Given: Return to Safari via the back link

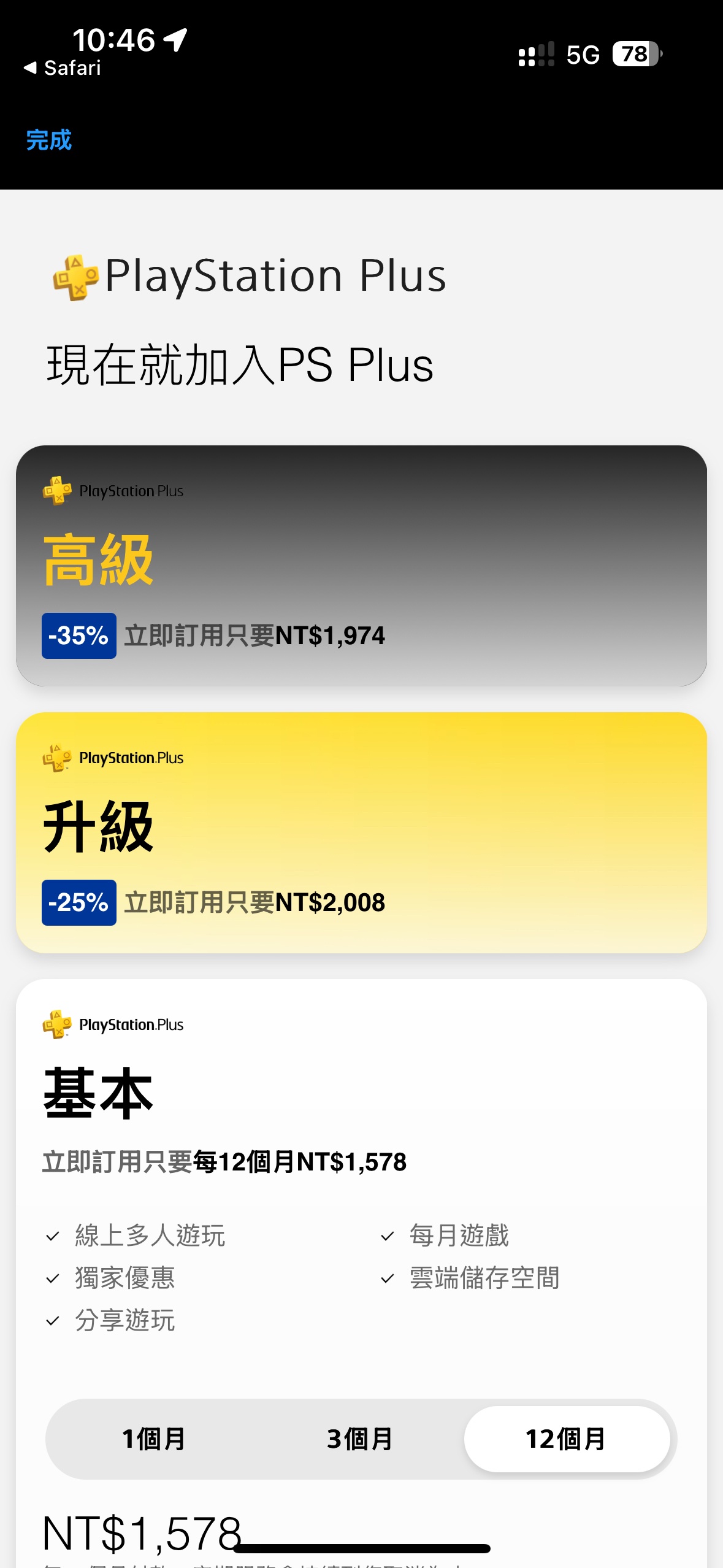Looking at the screenshot, I should [63, 68].
